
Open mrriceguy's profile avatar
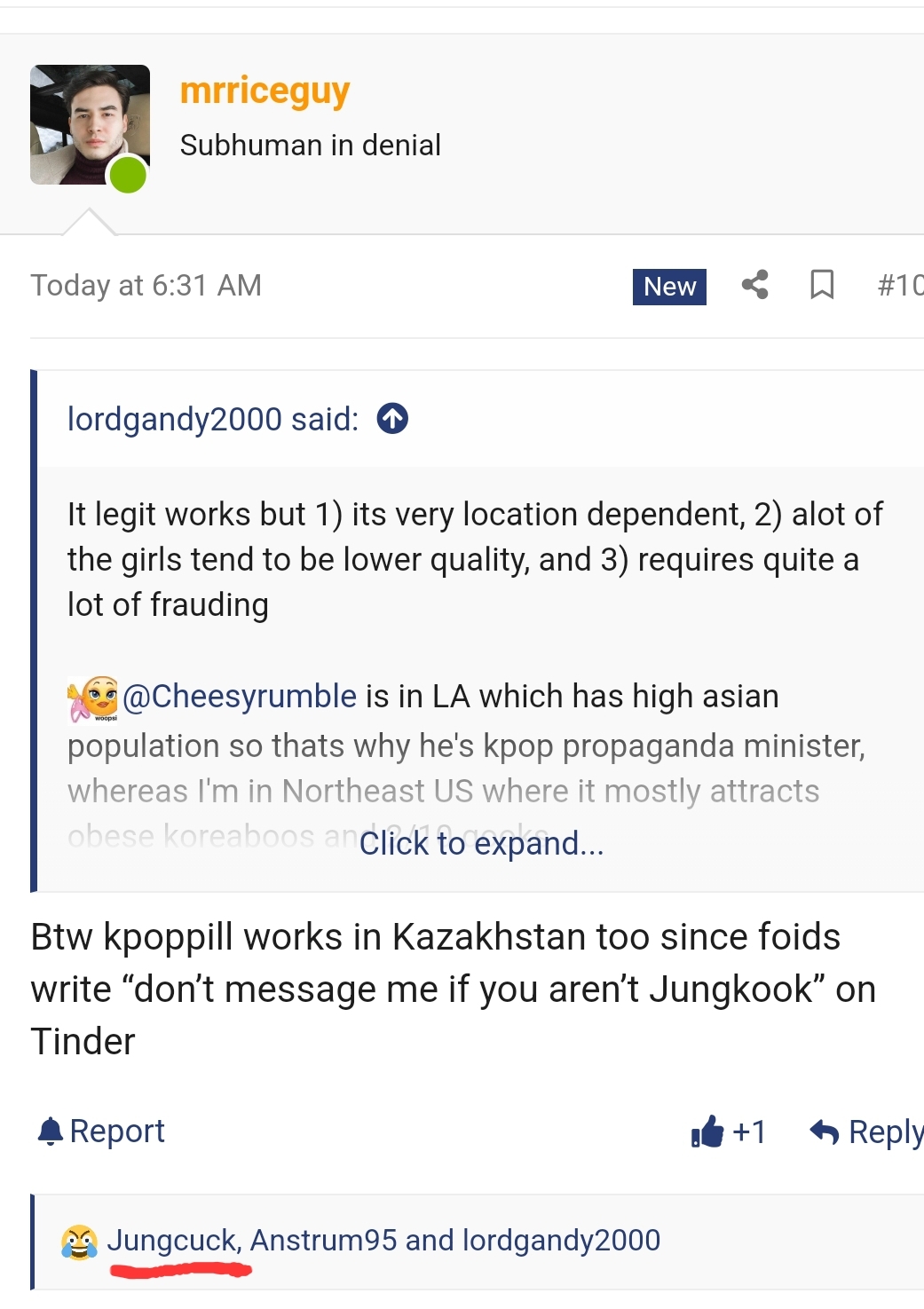pyautogui.click(x=90, y=124)
